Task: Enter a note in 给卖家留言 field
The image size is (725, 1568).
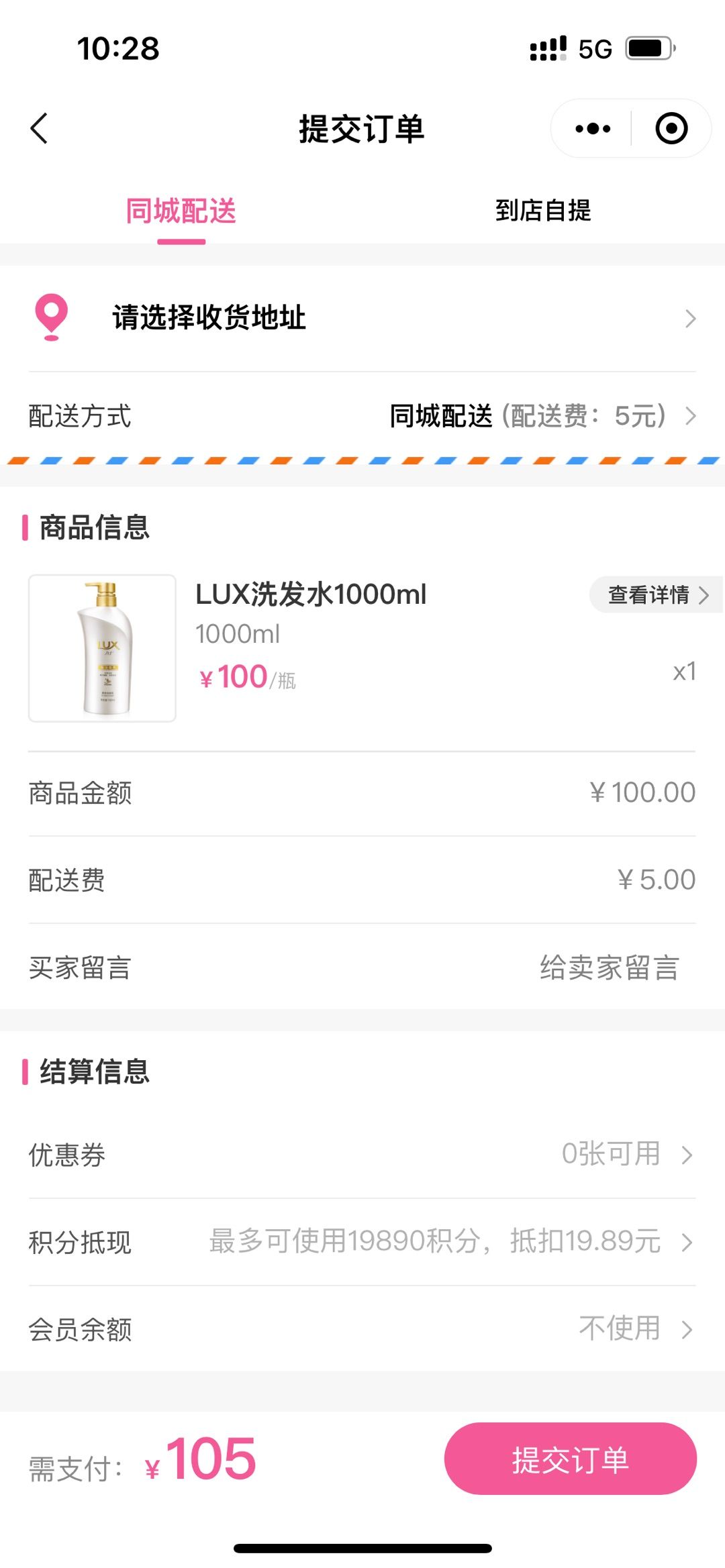Action: pyautogui.click(x=609, y=968)
